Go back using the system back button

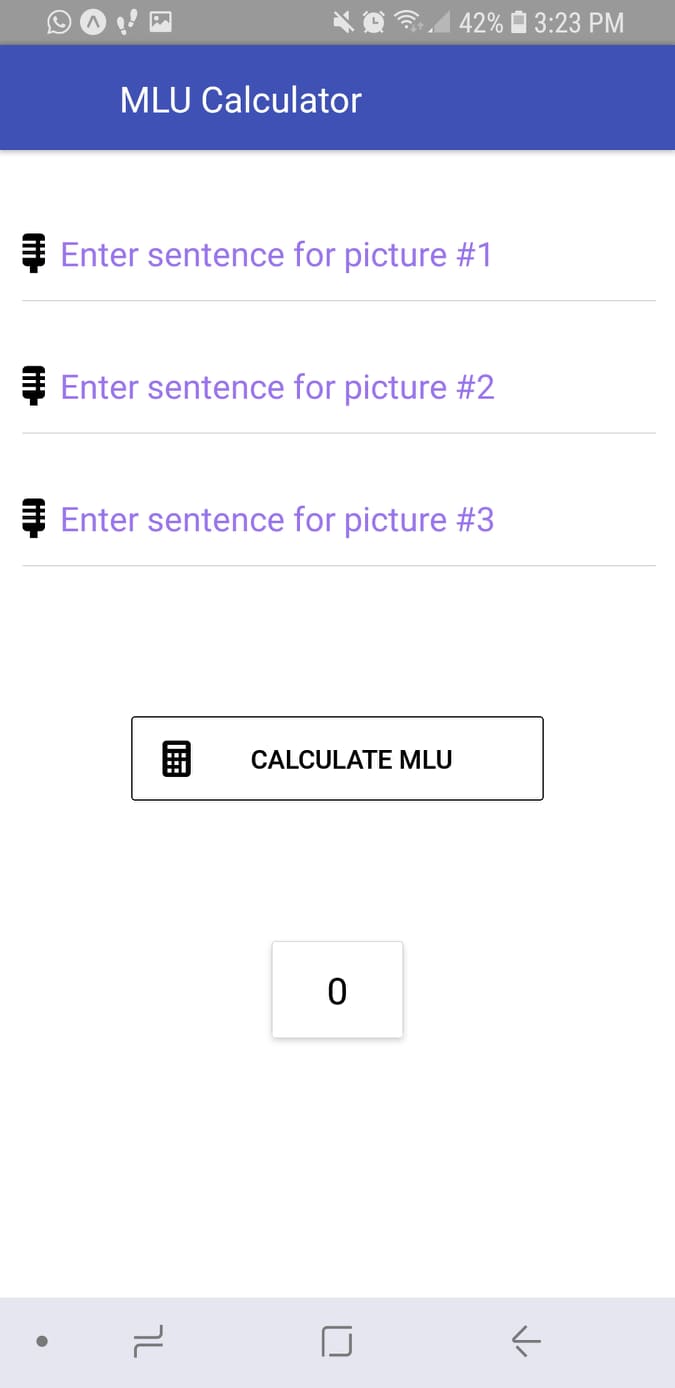pos(525,1341)
